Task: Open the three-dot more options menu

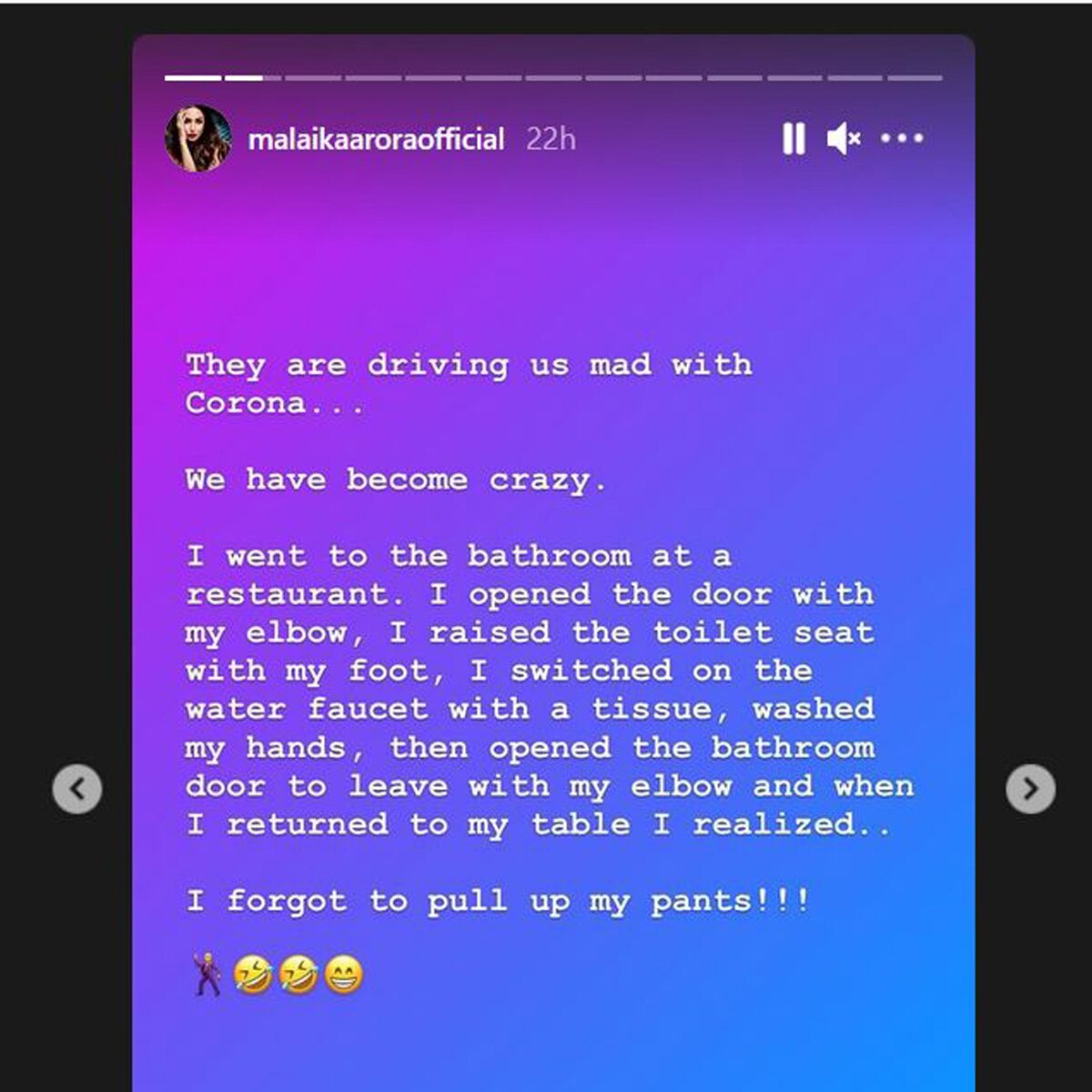Action: pyautogui.click(x=902, y=139)
